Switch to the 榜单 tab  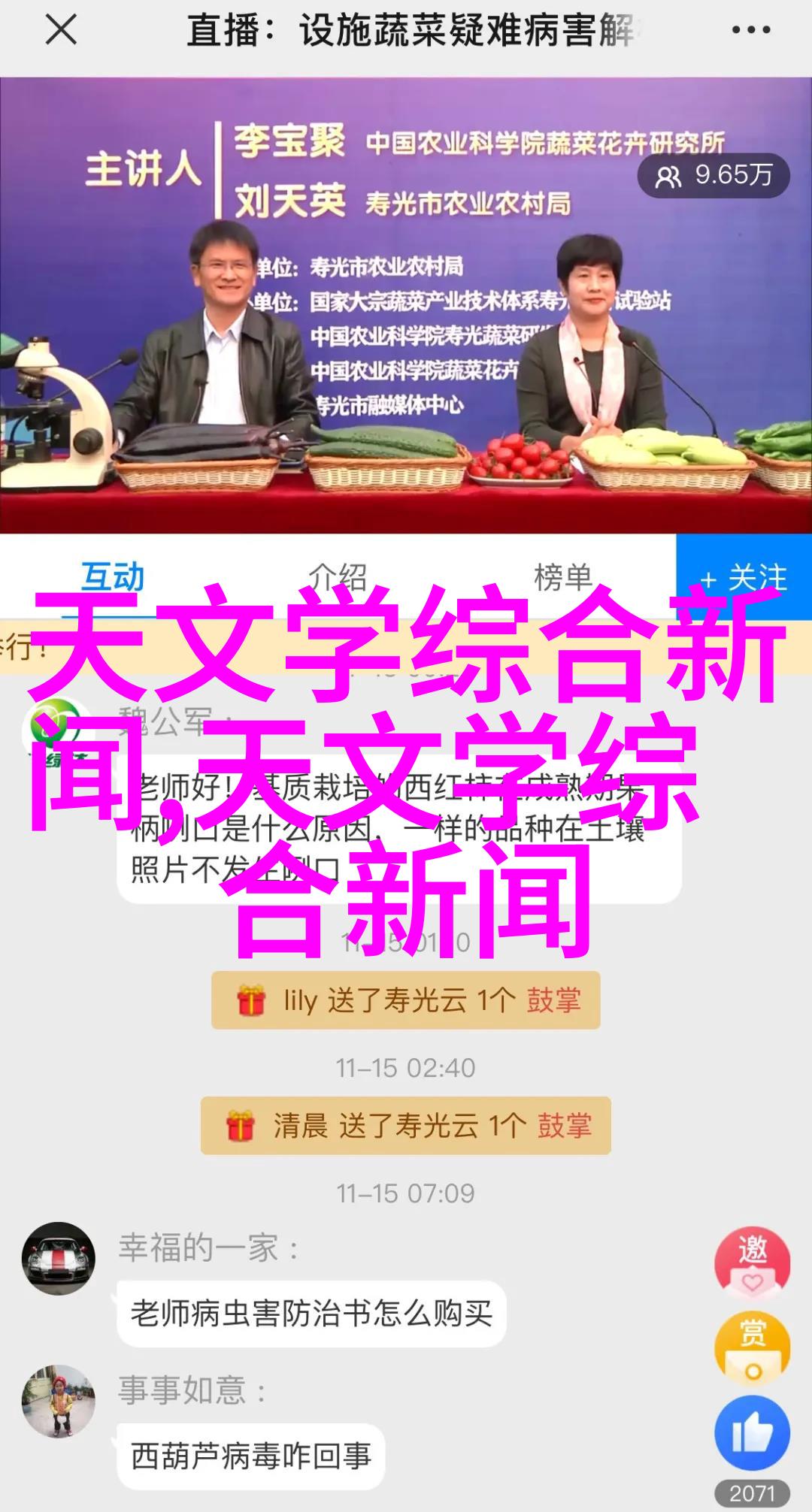coord(562,577)
